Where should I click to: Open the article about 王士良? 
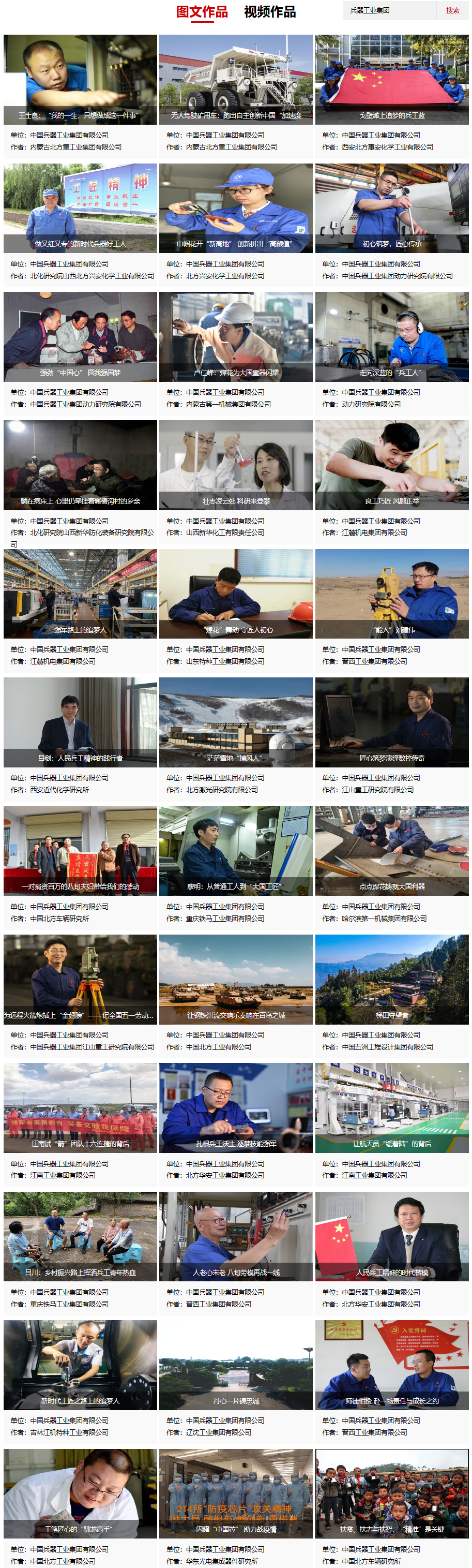click(x=80, y=80)
